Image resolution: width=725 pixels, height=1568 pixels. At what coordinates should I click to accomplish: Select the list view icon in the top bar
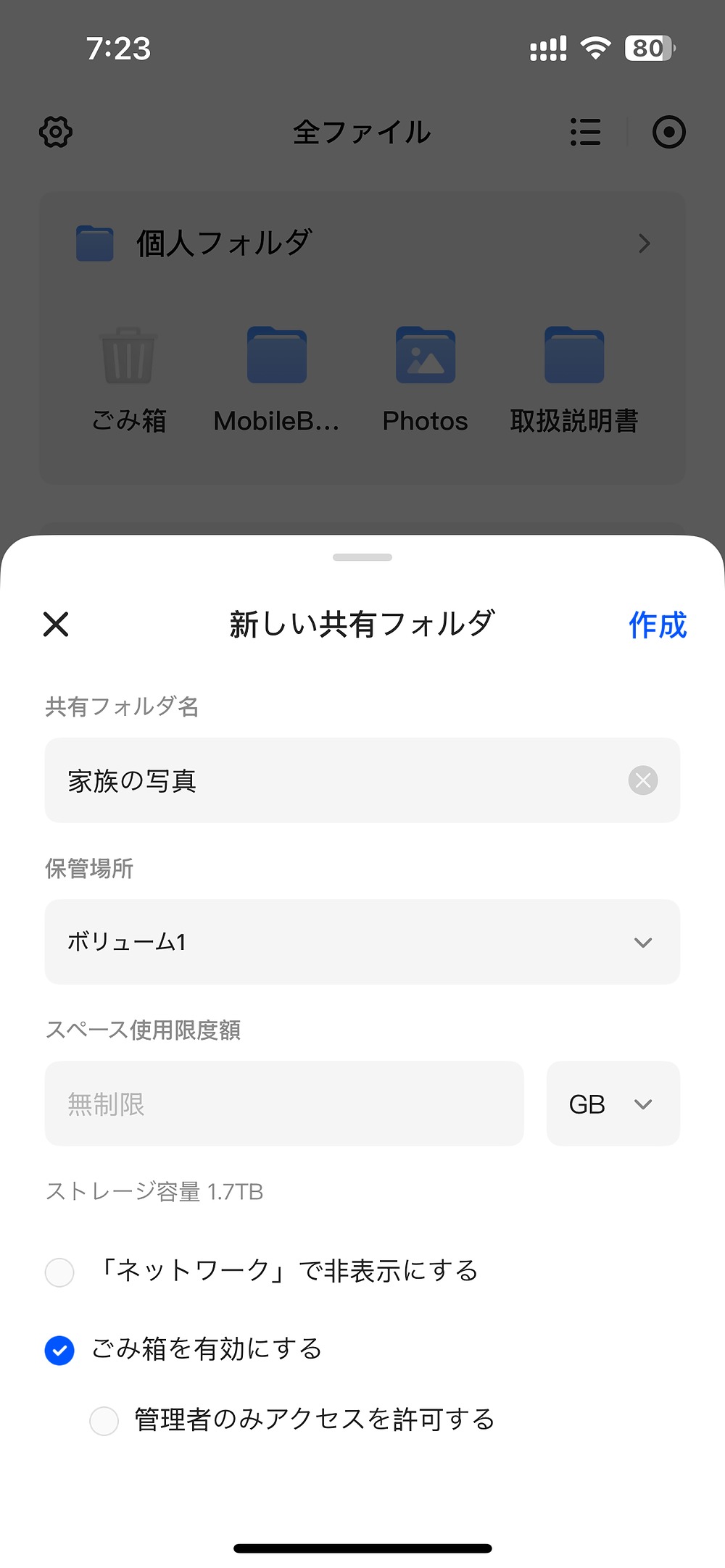pyautogui.click(x=585, y=132)
